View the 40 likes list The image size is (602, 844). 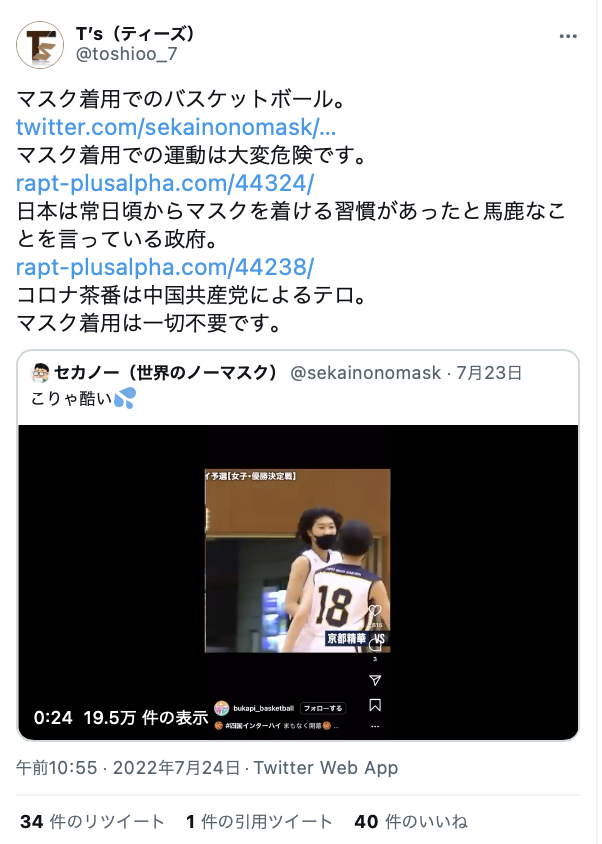click(x=411, y=822)
